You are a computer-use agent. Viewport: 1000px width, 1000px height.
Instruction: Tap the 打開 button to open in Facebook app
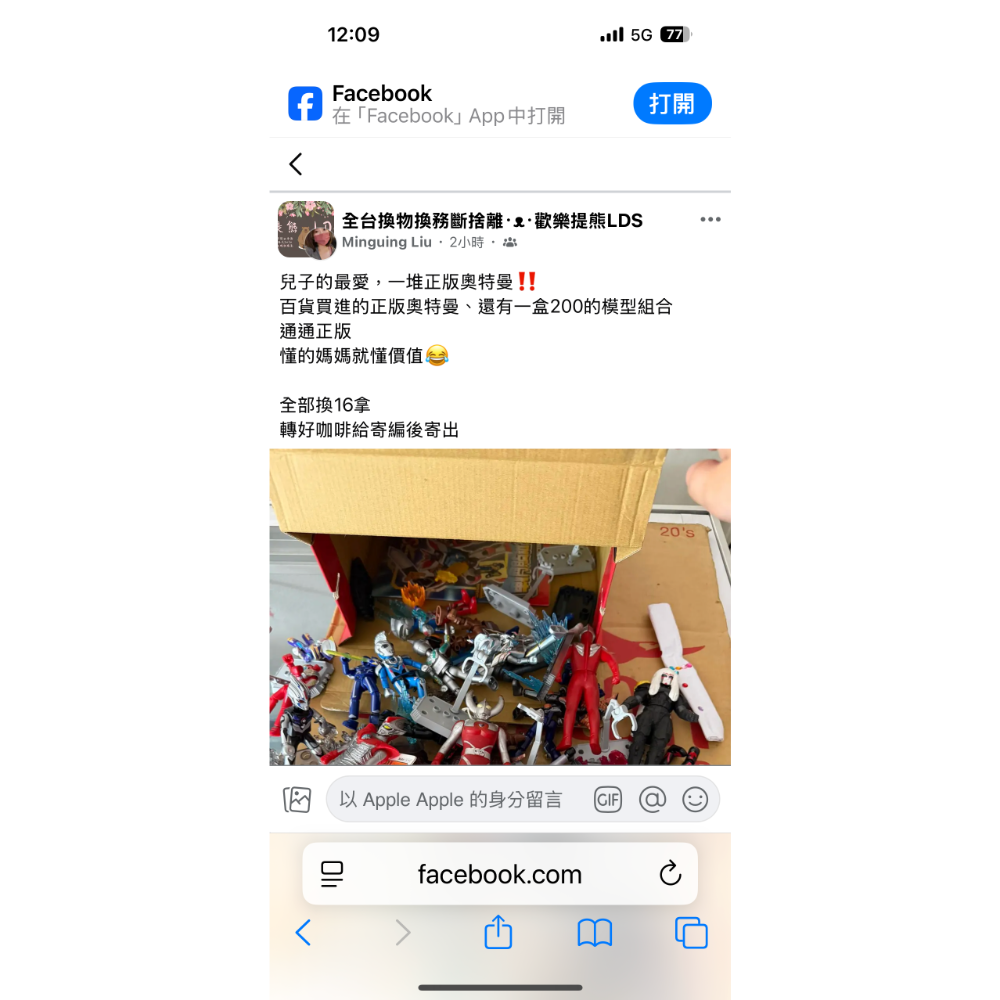coord(672,103)
